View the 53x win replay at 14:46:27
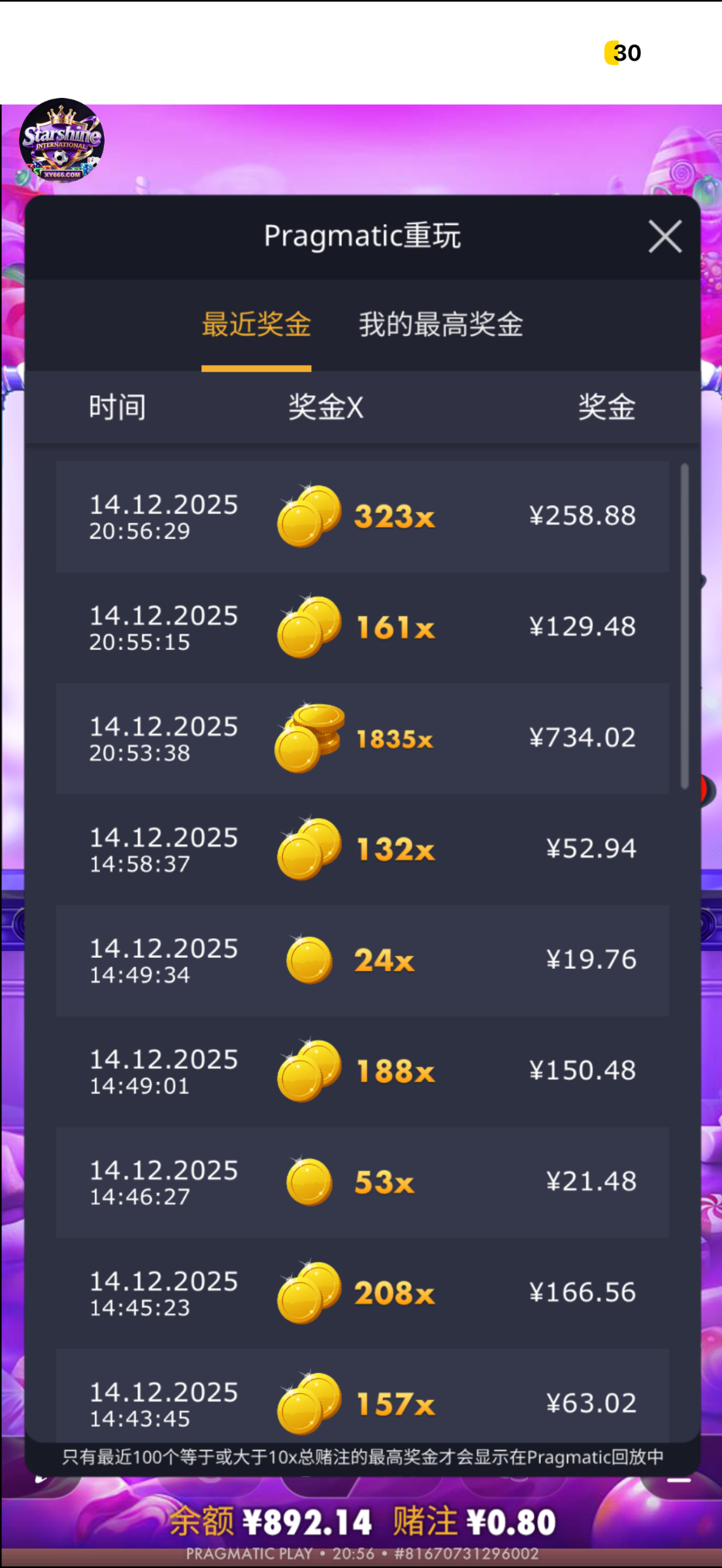 coord(362,1182)
